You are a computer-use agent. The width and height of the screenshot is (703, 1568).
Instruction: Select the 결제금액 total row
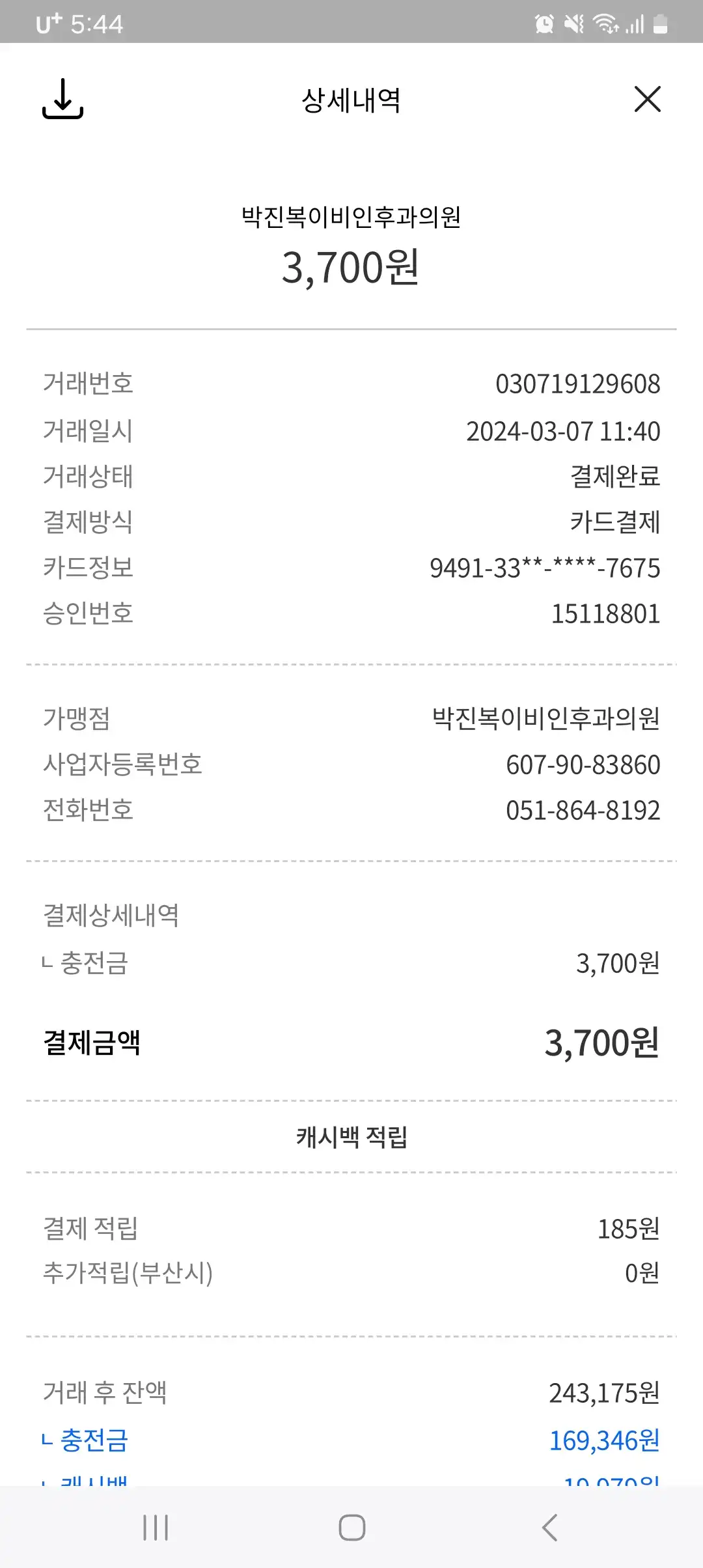[351, 1042]
